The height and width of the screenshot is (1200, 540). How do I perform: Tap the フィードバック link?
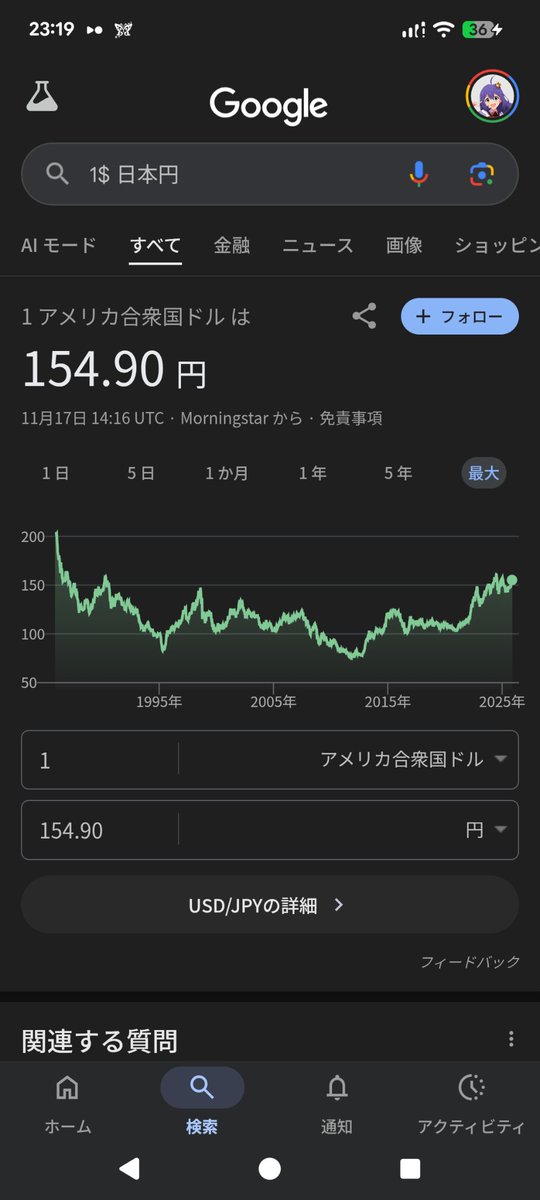pos(470,962)
